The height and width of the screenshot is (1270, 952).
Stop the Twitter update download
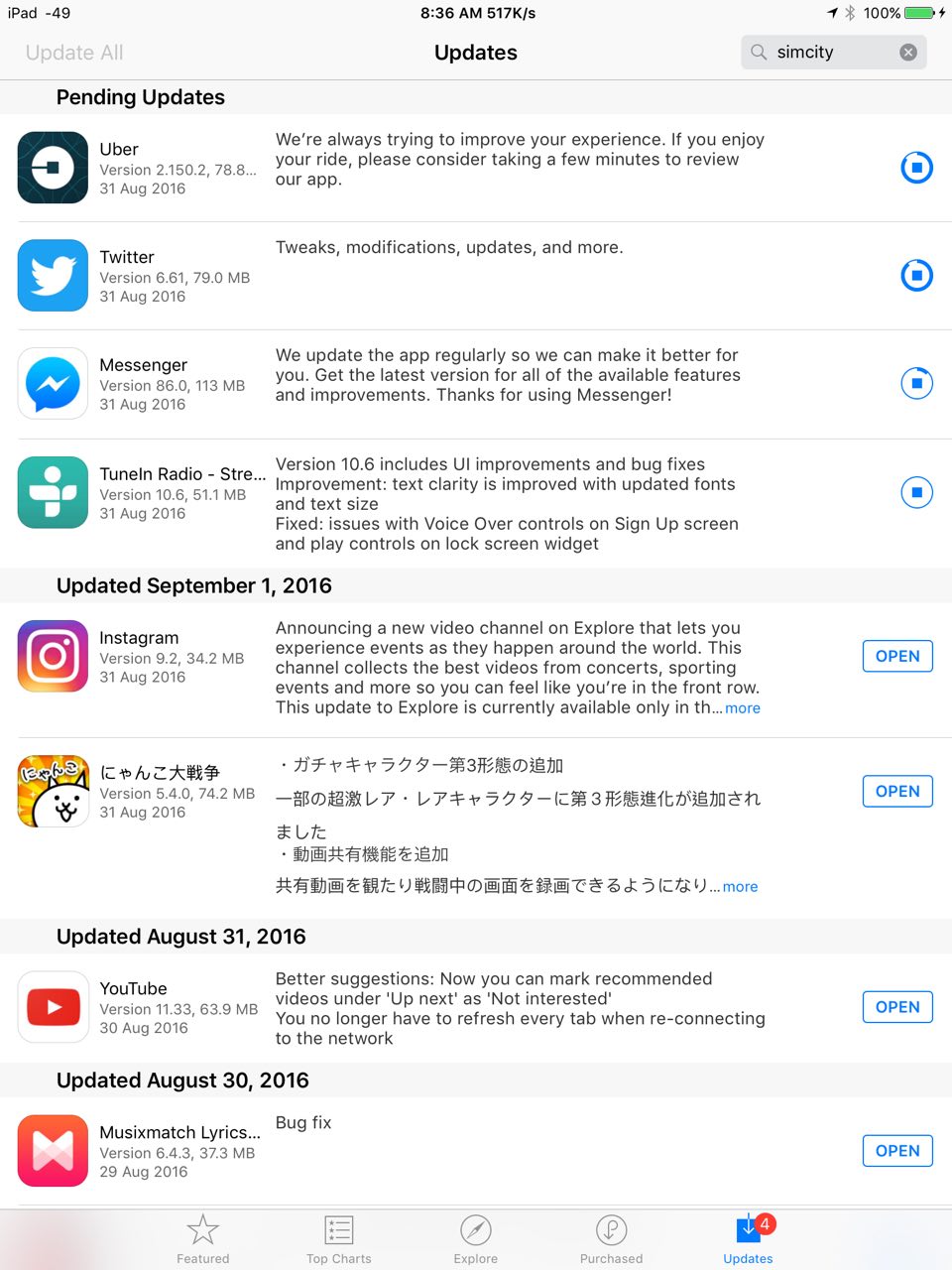click(916, 275)
